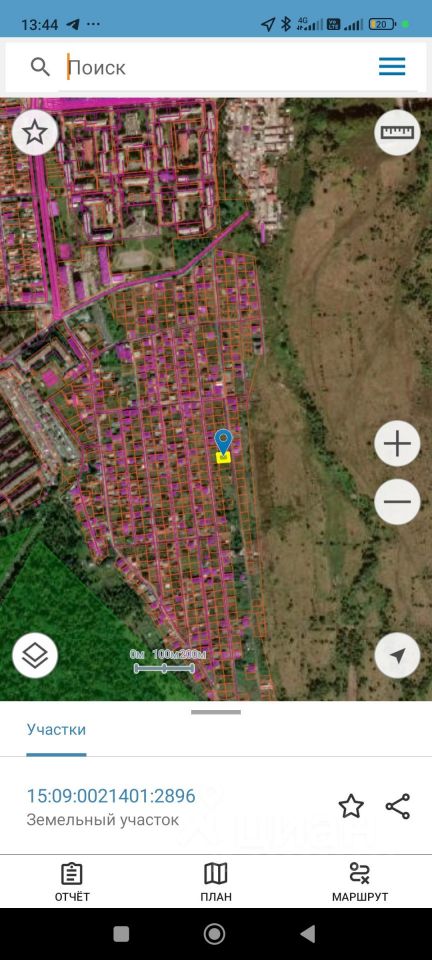Viewport: 432px width, 960px height.
Task: Open favorites star on the map
Action: click(x=35, y=132)
